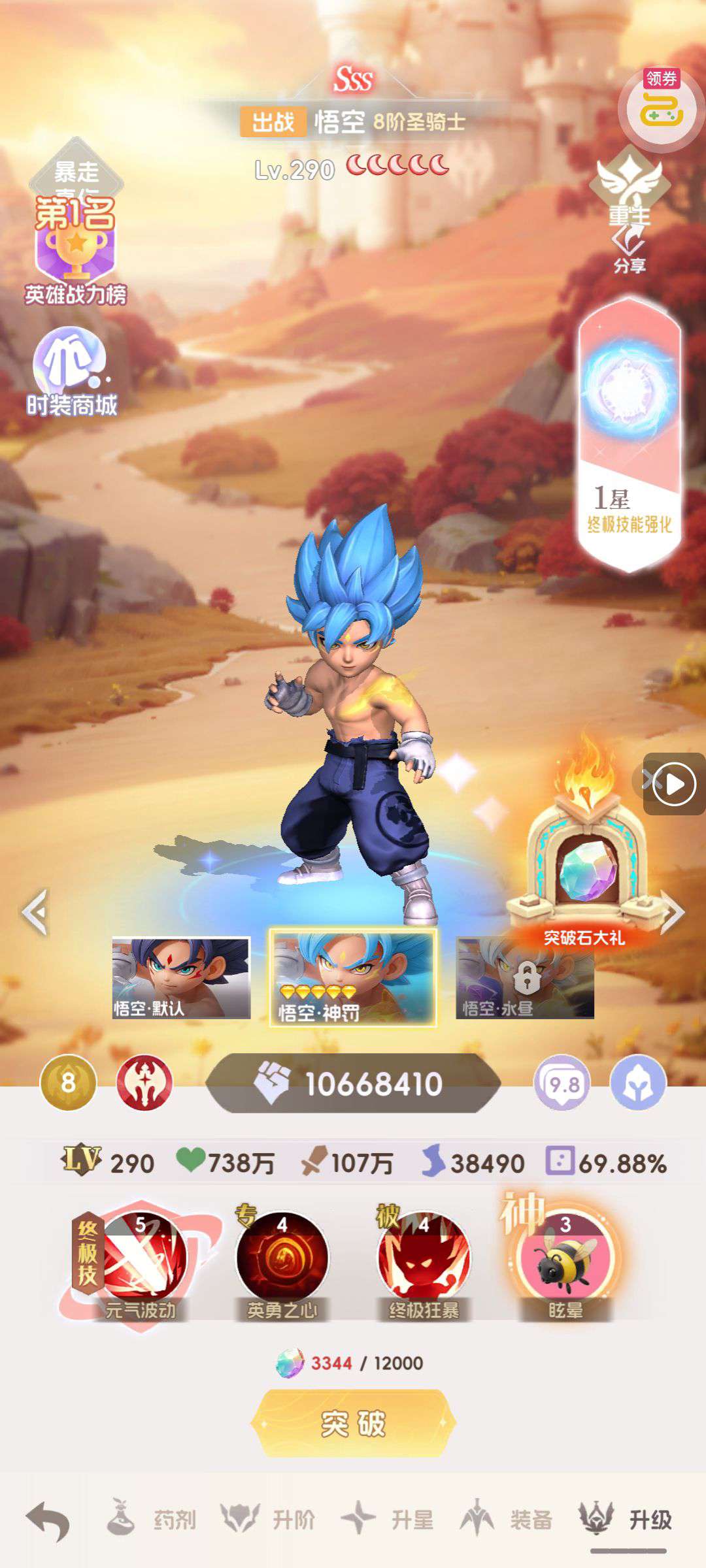Tap the 突破 breakthrough button

click(x=353, y=1423)
